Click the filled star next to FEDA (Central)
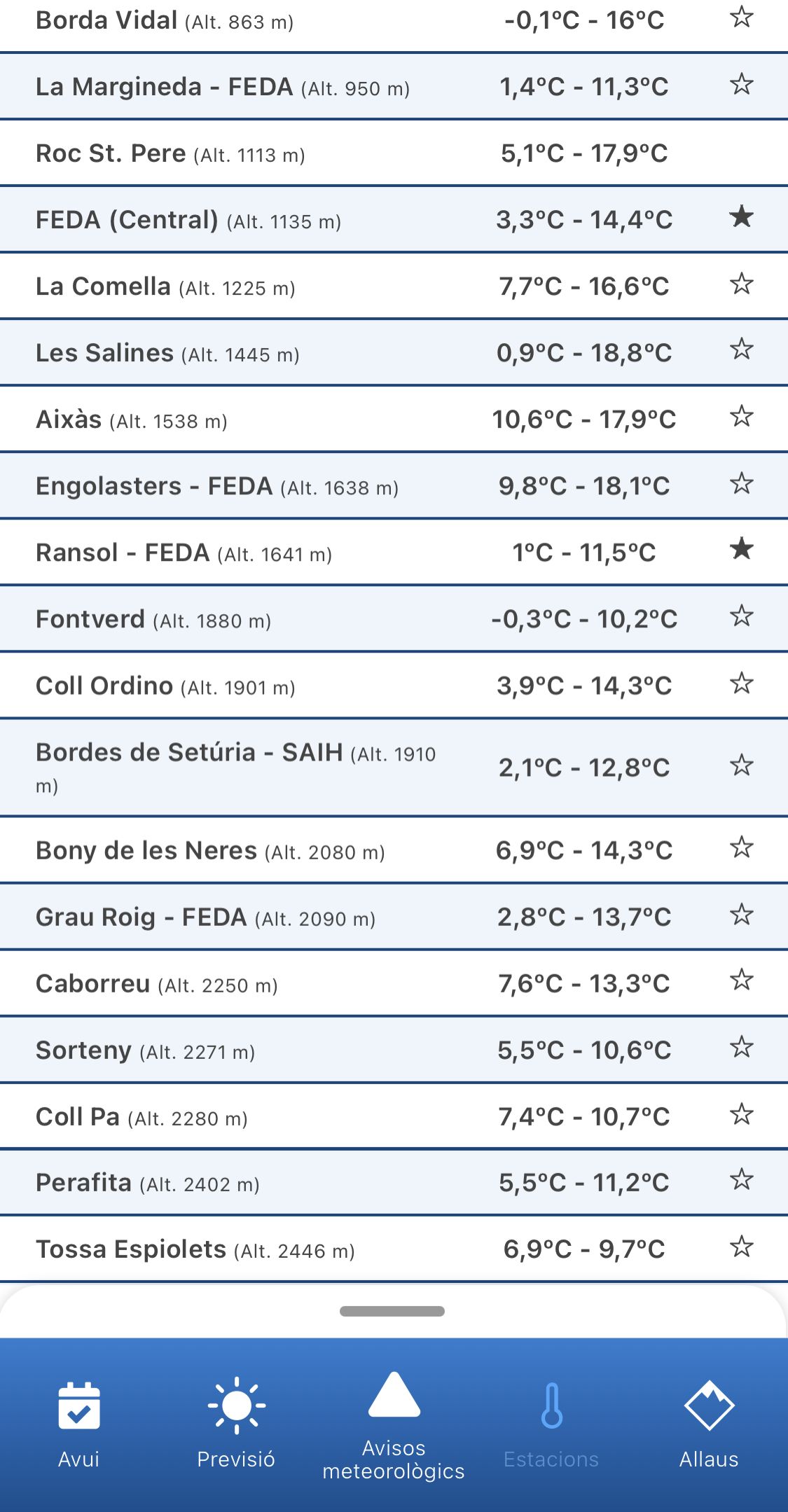Image resolution: width=788 pixels, height=1512 pixels. coord(740,219)
